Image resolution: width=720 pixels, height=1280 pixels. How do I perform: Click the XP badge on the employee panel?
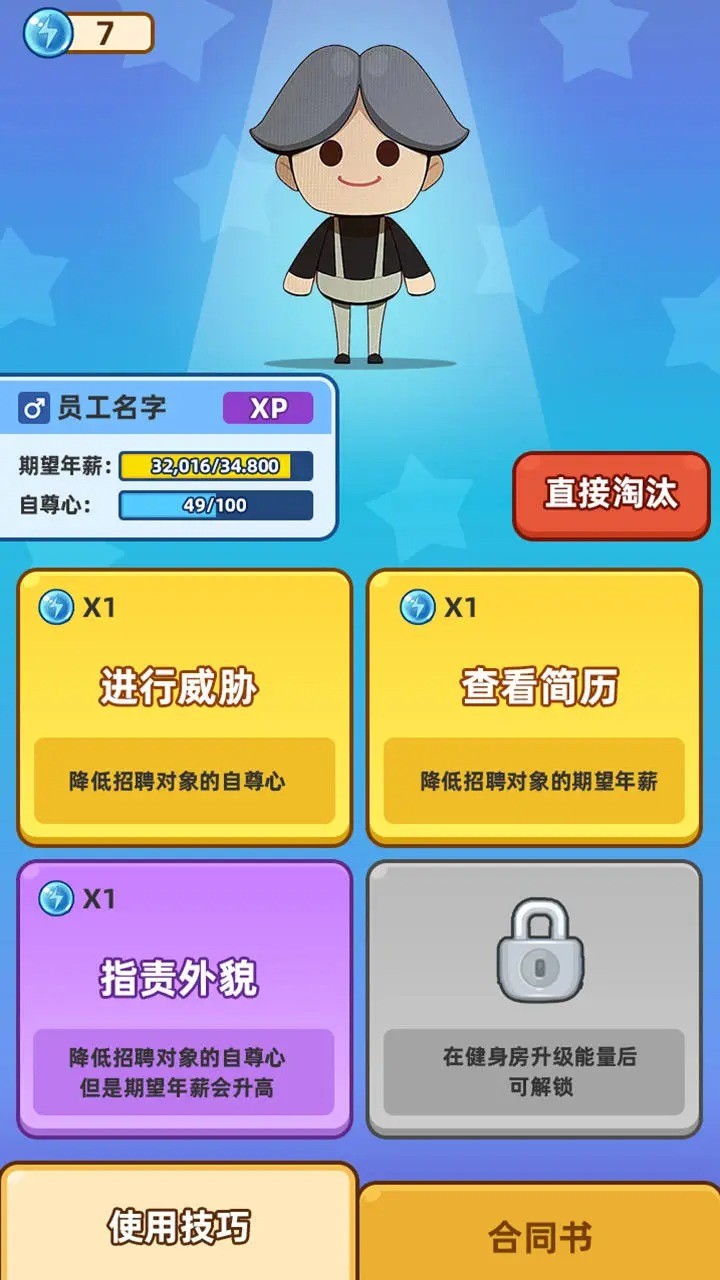coord(267,407)
